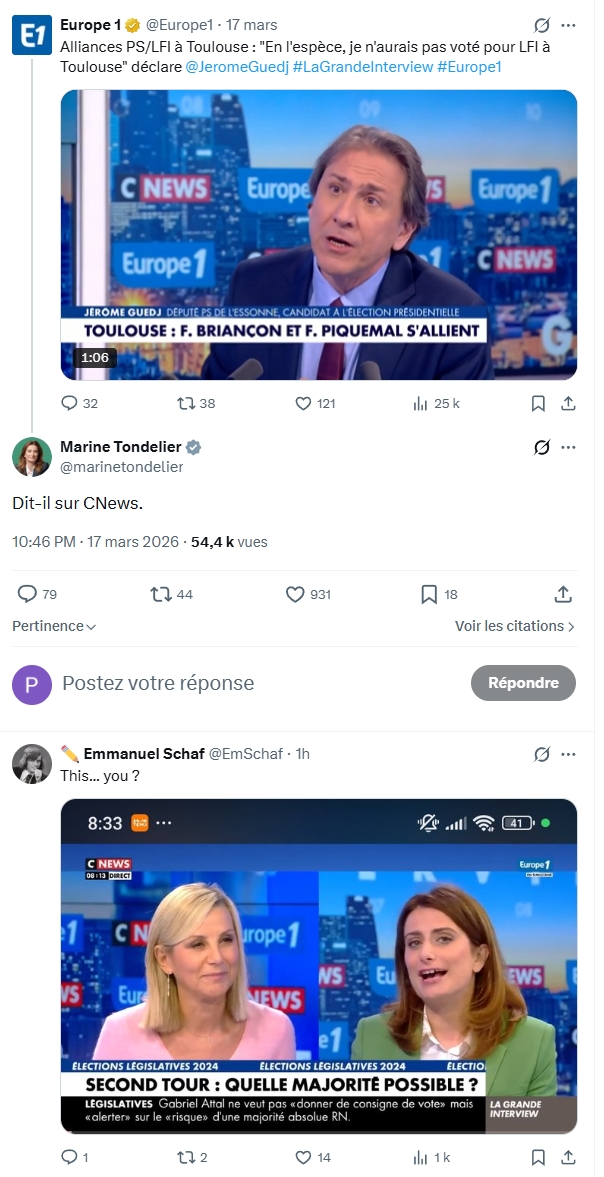Screen dimensions: 604x1177
Task: Like Emmanuel Schaf's reply
Action: [x=304, y=1157]
